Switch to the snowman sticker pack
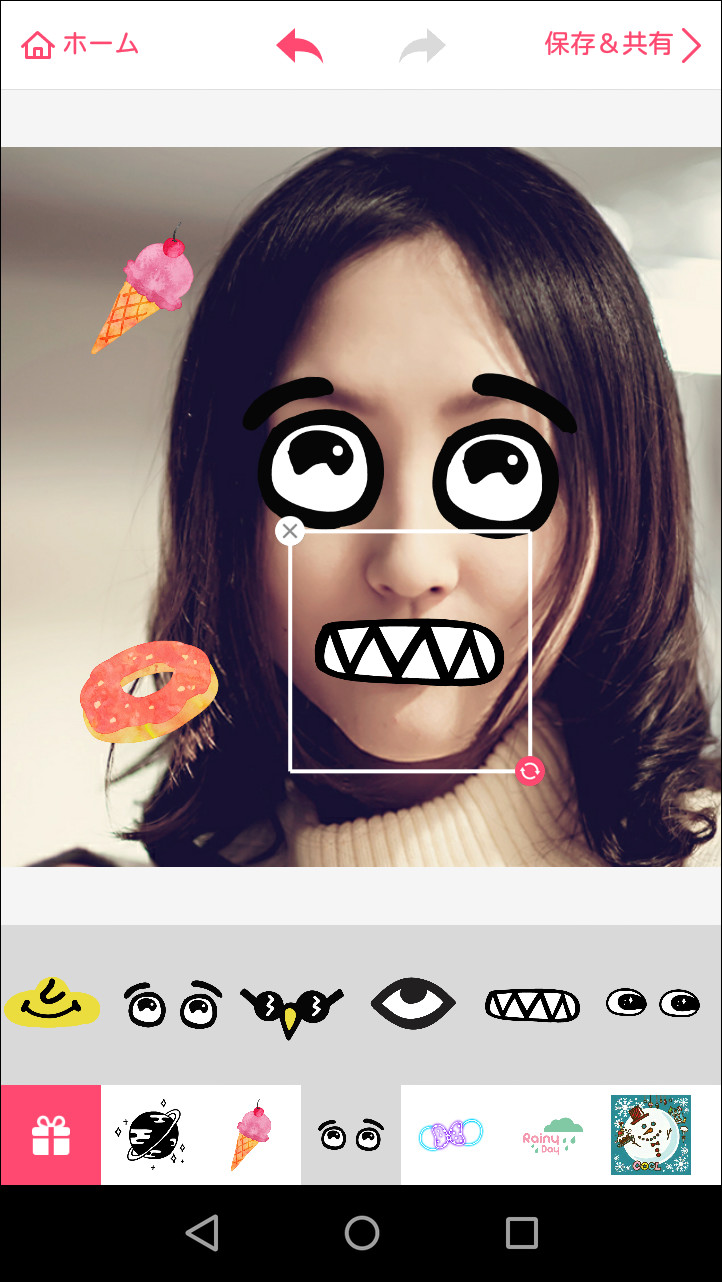Image resolution: width=722 pixels, height=1282 pixels. (x=651, y=1135)
